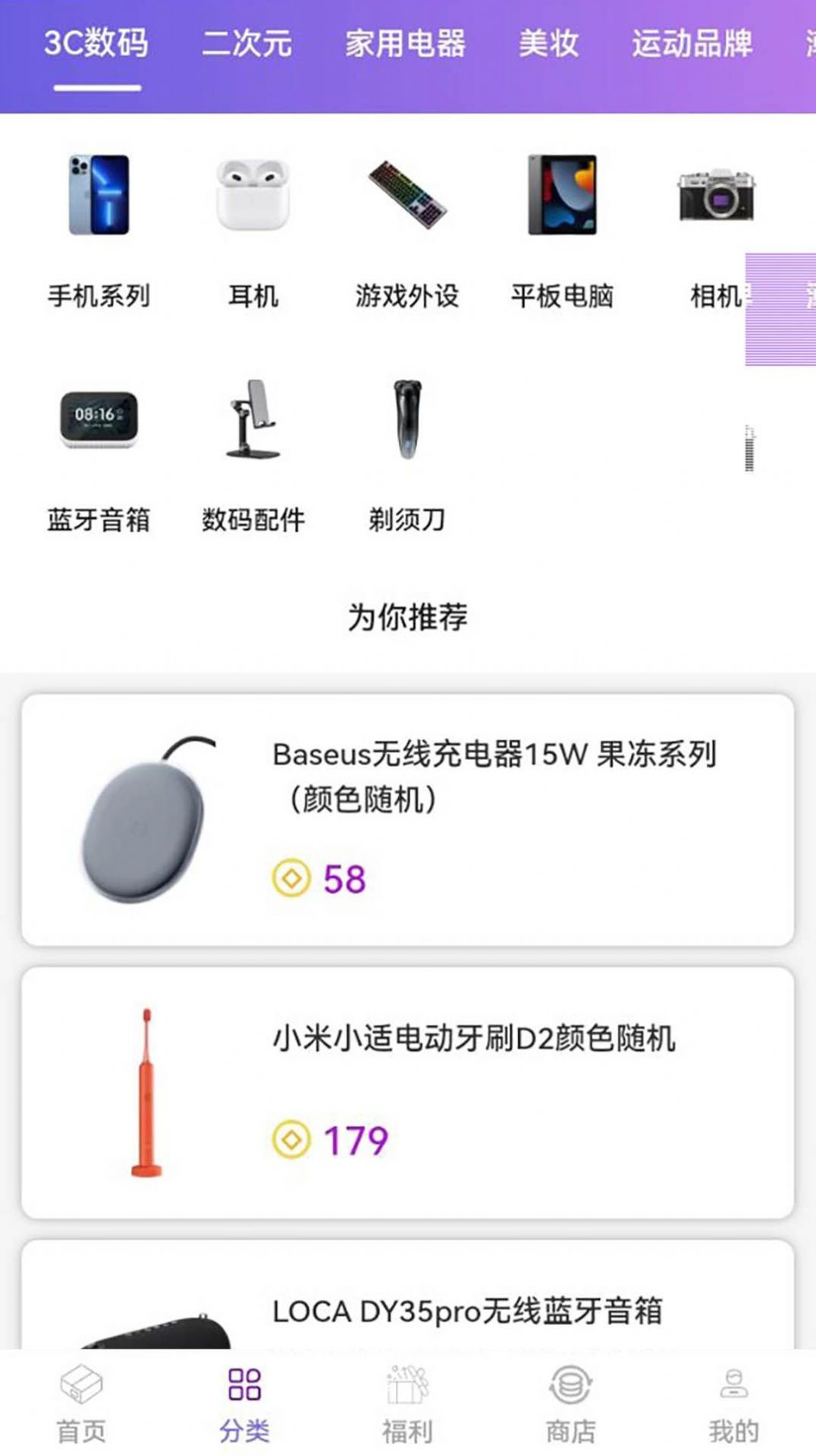Open the 相机 category

click(x=716, y=228)
